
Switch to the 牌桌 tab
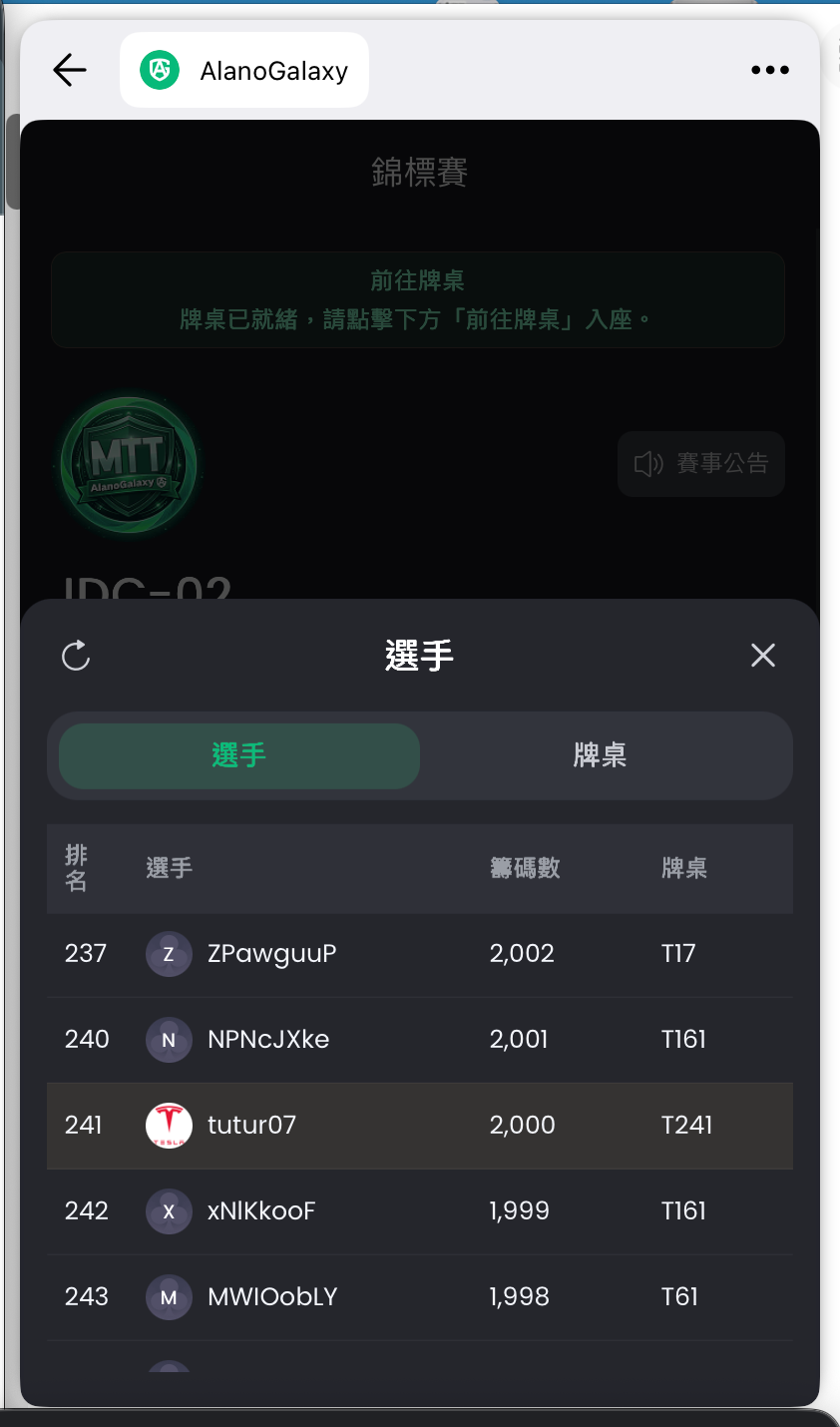coord(600,755)
